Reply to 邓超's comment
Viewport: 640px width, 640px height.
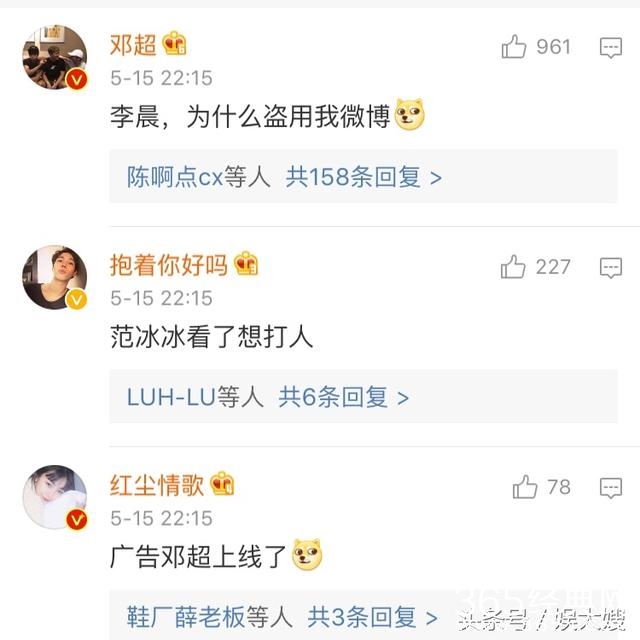pyautogui.click(x=611, y=47)
